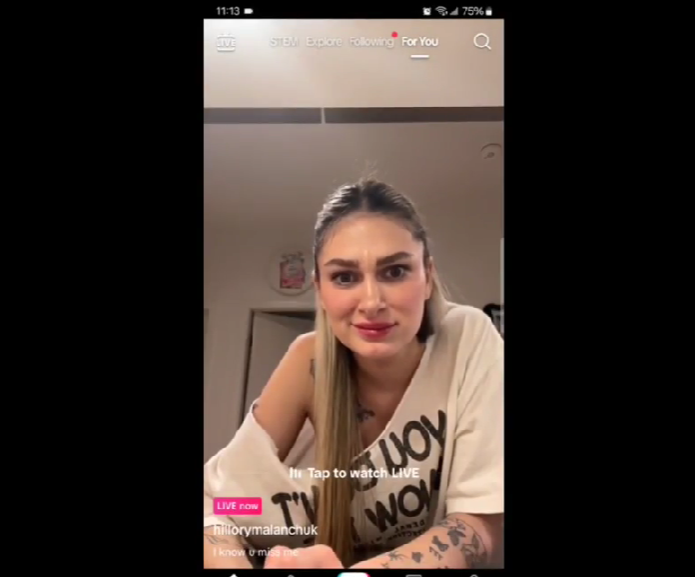
Task: Switch to the STEM tab
Action: point(284,42)
